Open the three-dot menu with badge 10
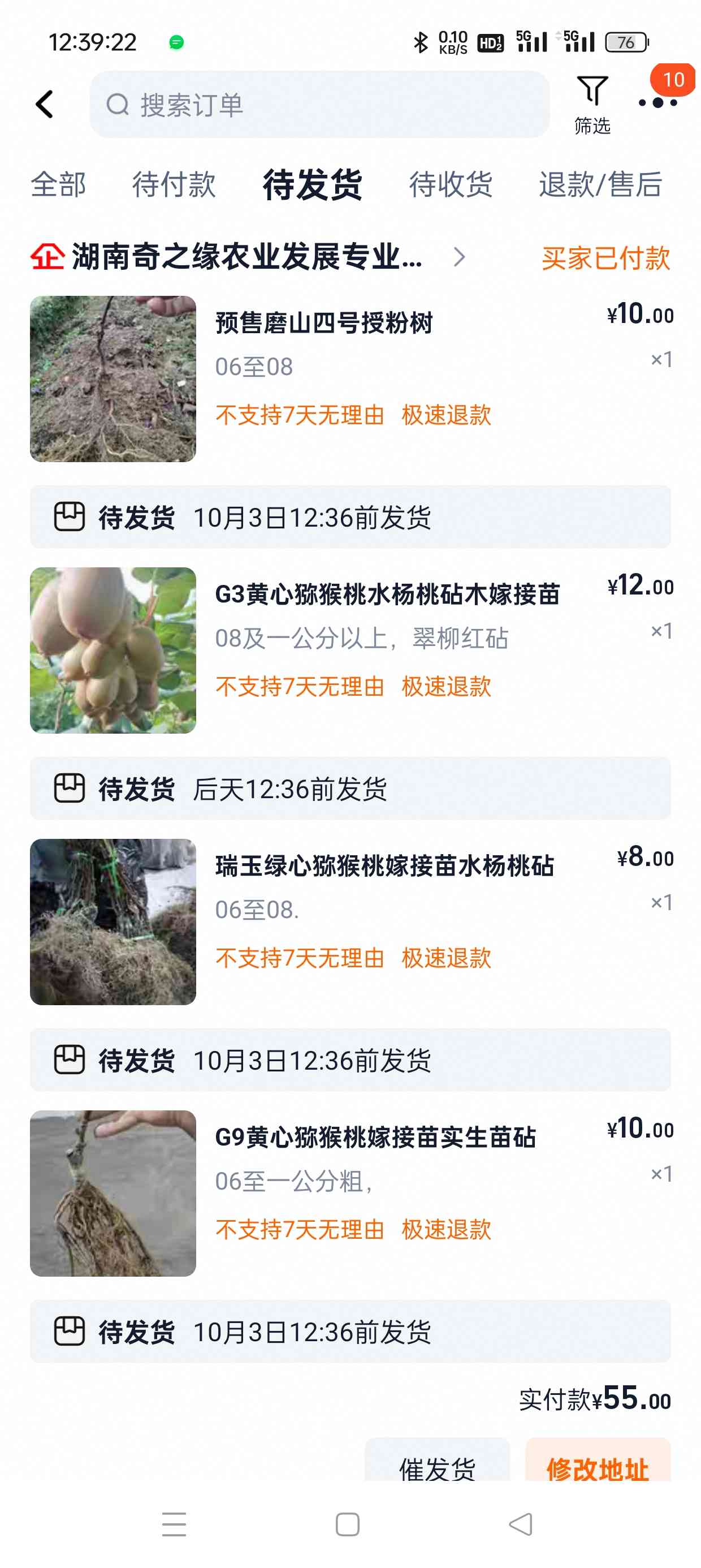The height and width of the screenshot is (1568, 701). [658, 102]
